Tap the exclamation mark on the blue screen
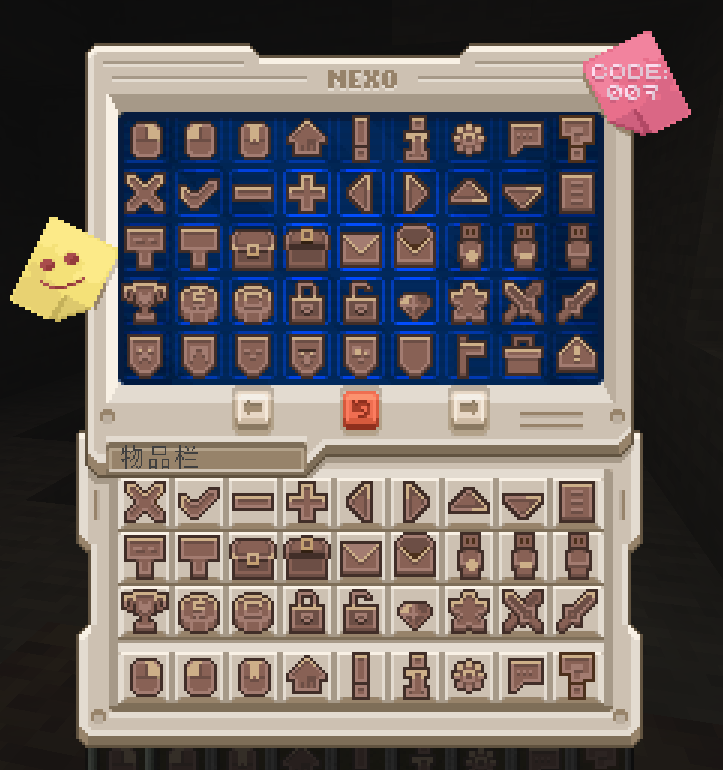The height and width of the screenshot is (770, 723). tap(361, 139)
